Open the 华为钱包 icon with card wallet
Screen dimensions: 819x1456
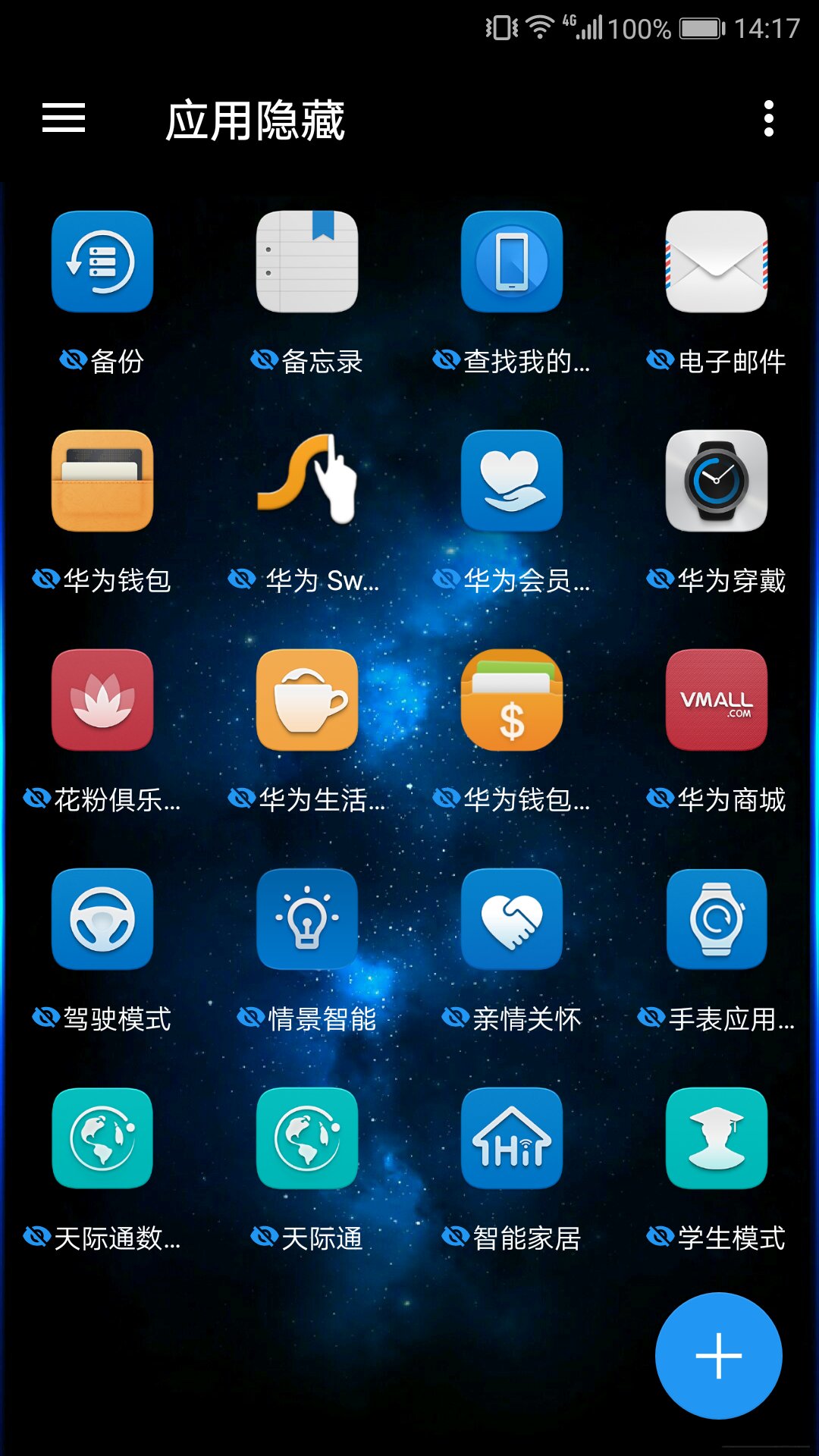coord(102,481)
